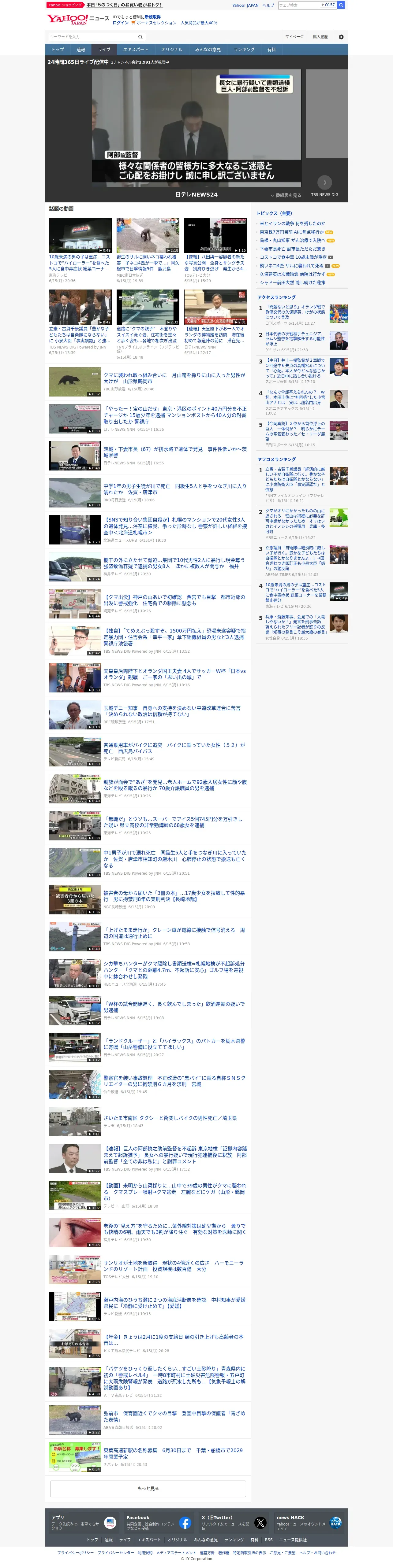Image resolution: width=393 pixels, height=1568 pixels.
Task: Tap the ヘルプ link at top
Action: [x=268, y=5]
